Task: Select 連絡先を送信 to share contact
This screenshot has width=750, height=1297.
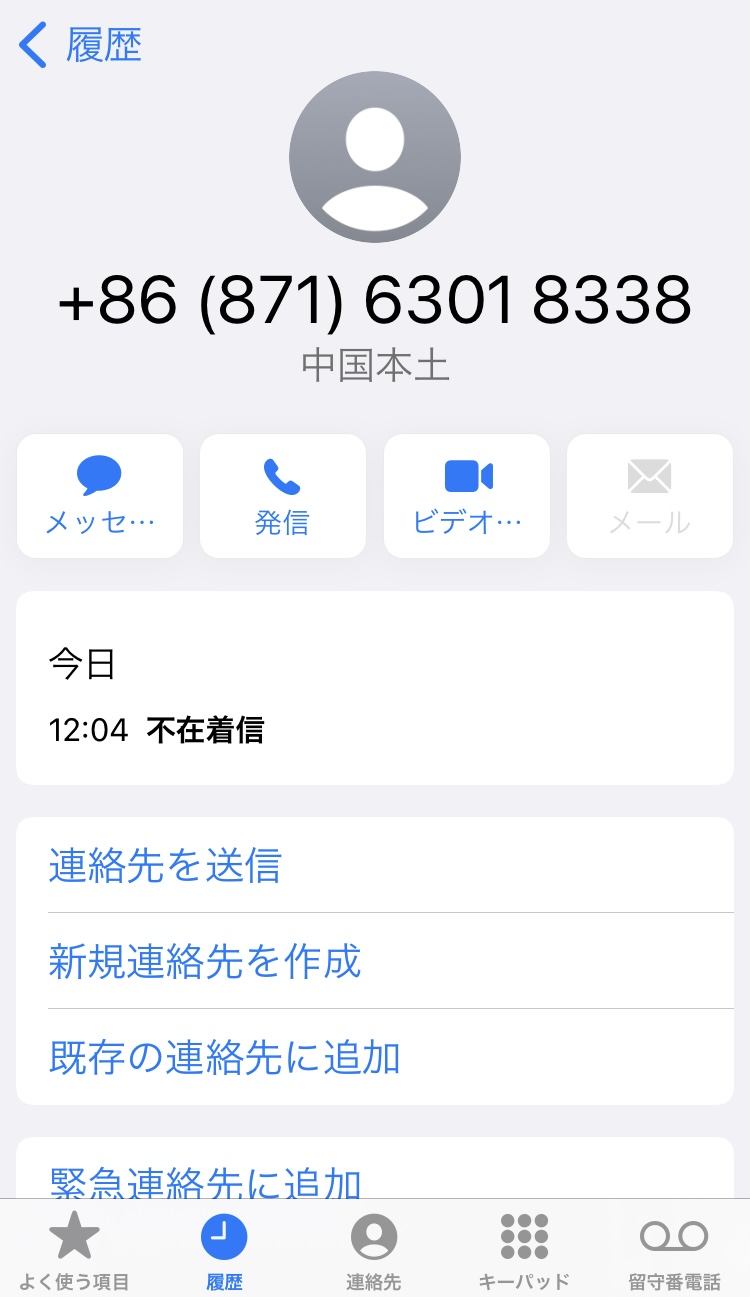Action: click(375, 865)
